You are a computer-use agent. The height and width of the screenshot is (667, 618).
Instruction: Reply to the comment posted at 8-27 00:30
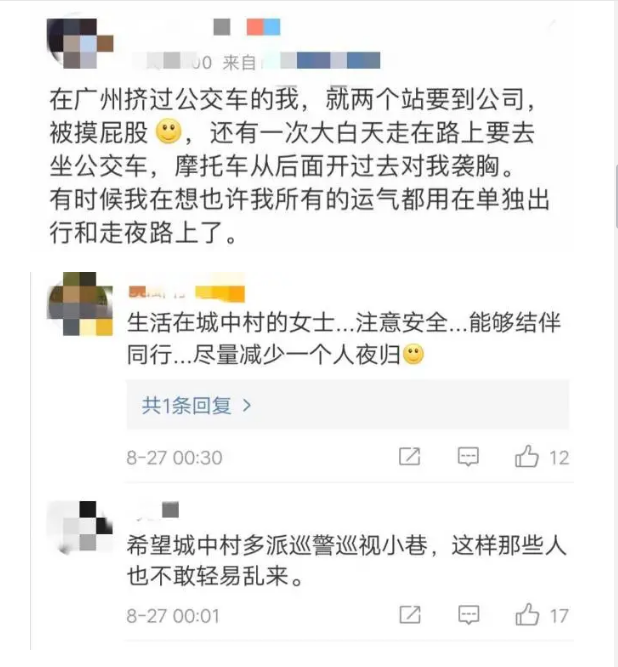(468, 457)
